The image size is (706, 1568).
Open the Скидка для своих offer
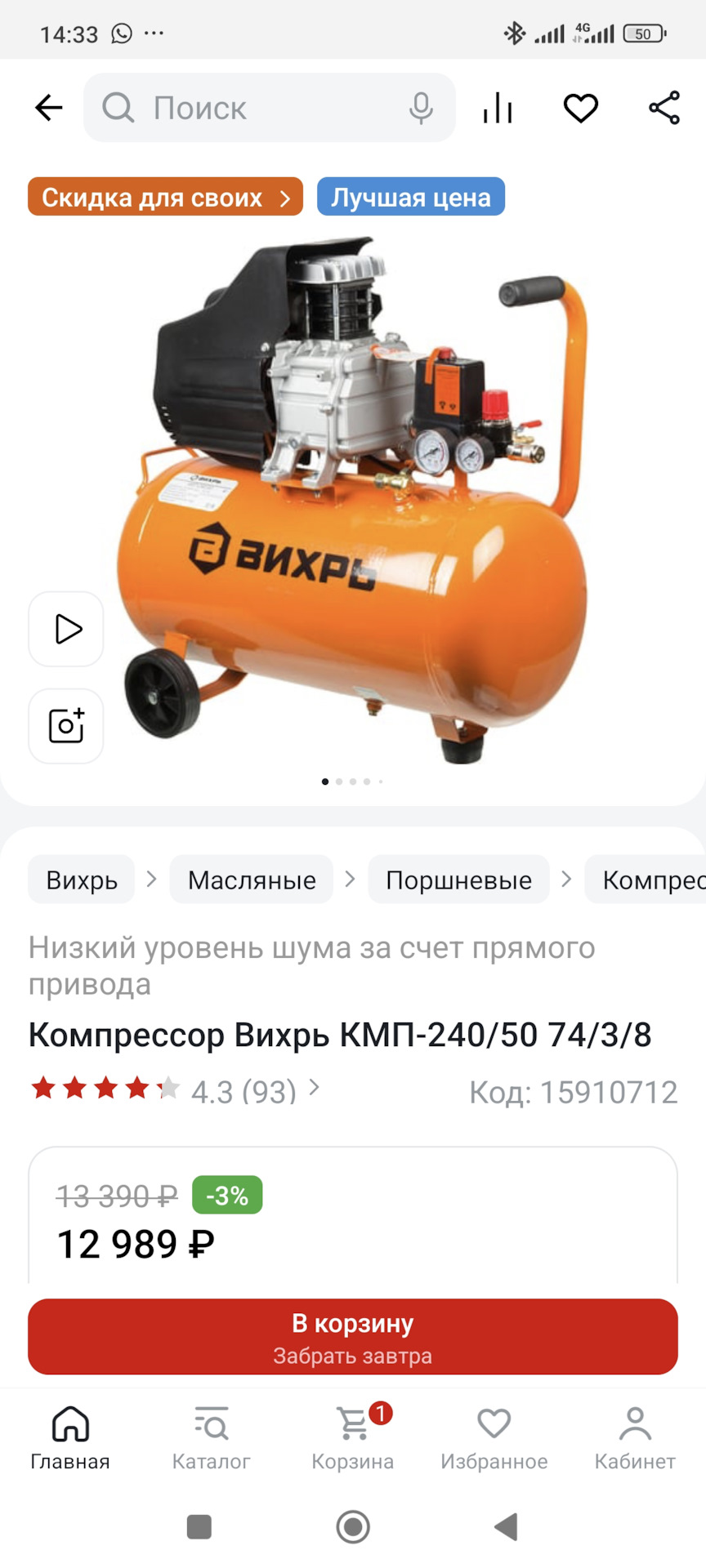click(x=165, y=197)
